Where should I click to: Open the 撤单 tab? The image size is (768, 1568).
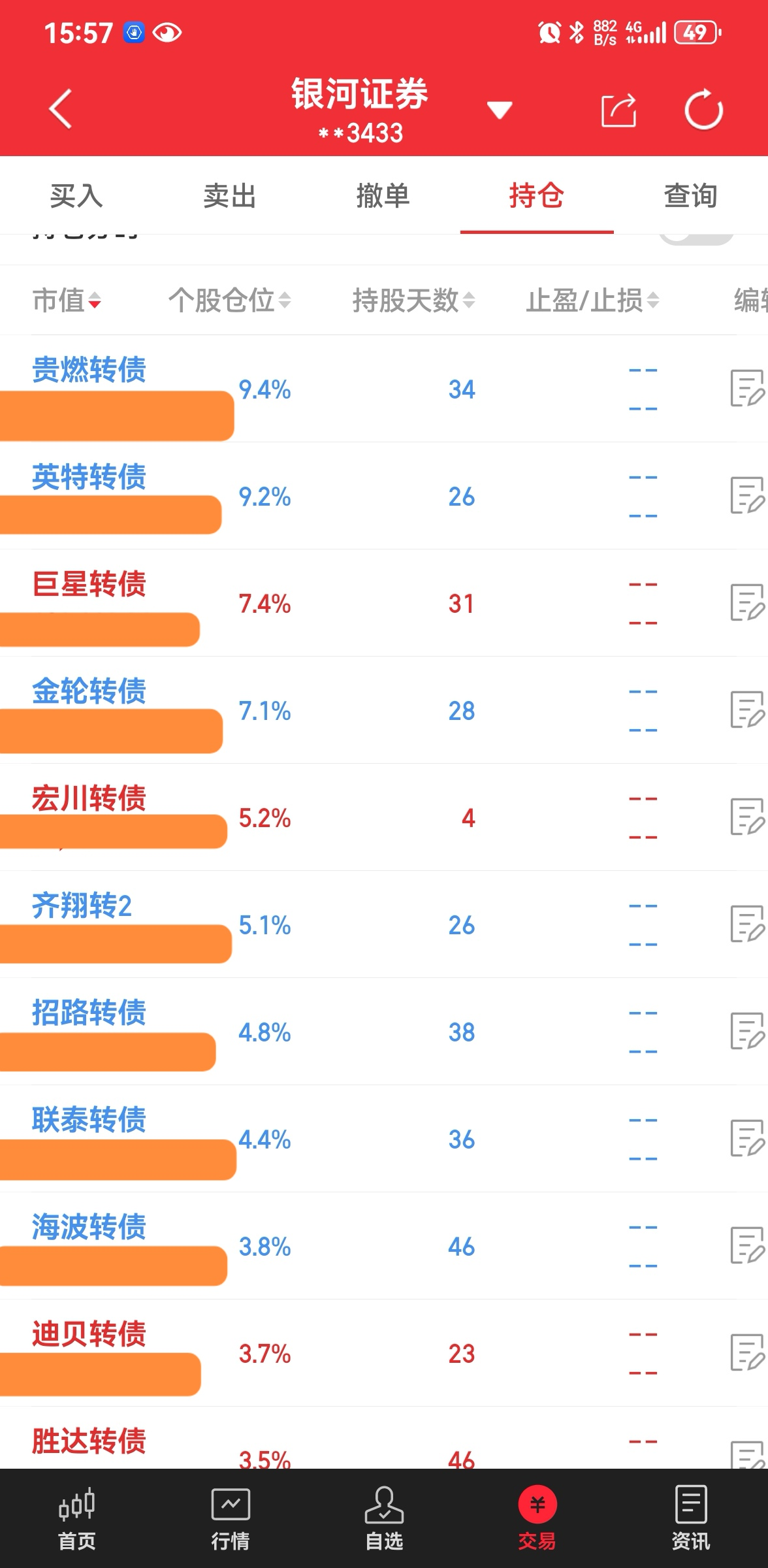tap(383, 195)
